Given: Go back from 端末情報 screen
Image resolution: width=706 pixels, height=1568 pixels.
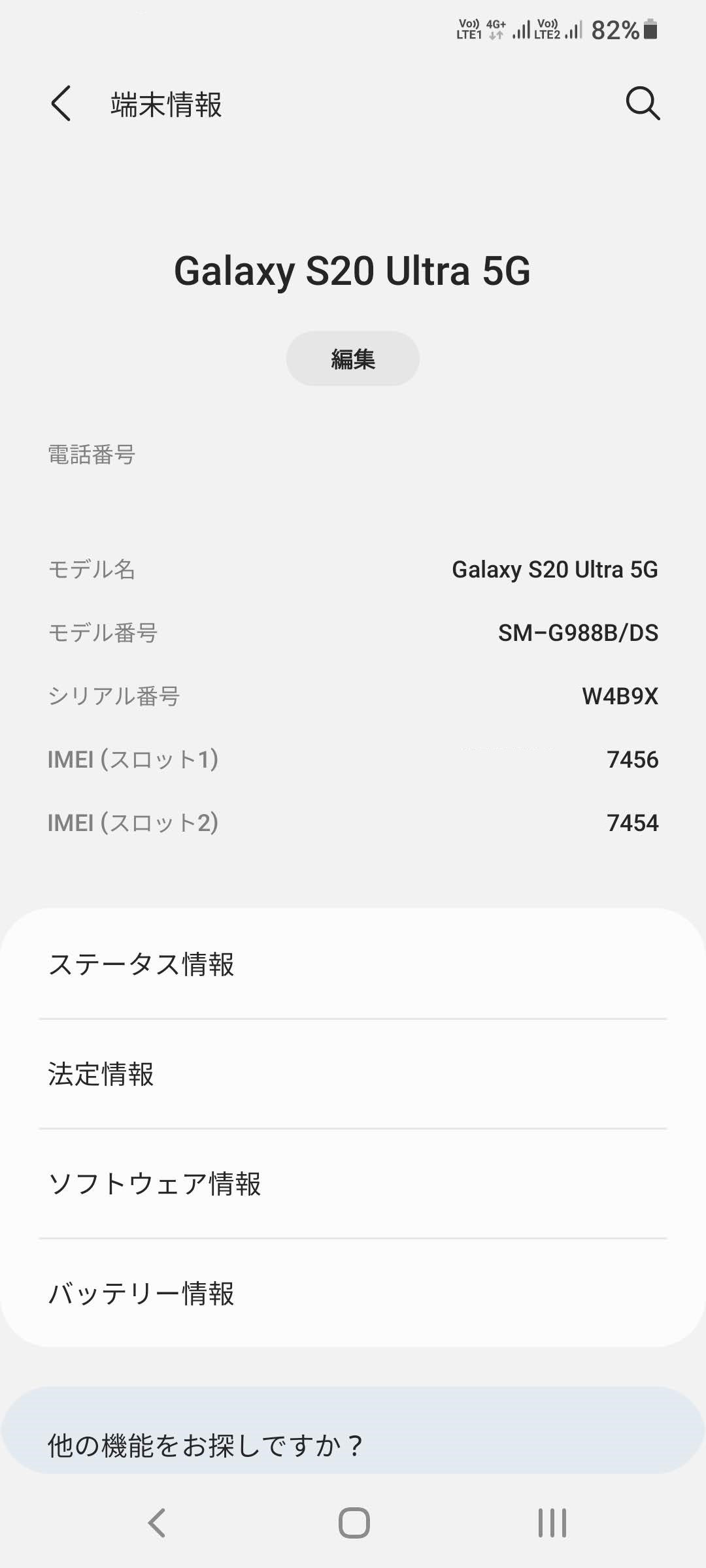Looking at the screenshot, I should point(61,104).
